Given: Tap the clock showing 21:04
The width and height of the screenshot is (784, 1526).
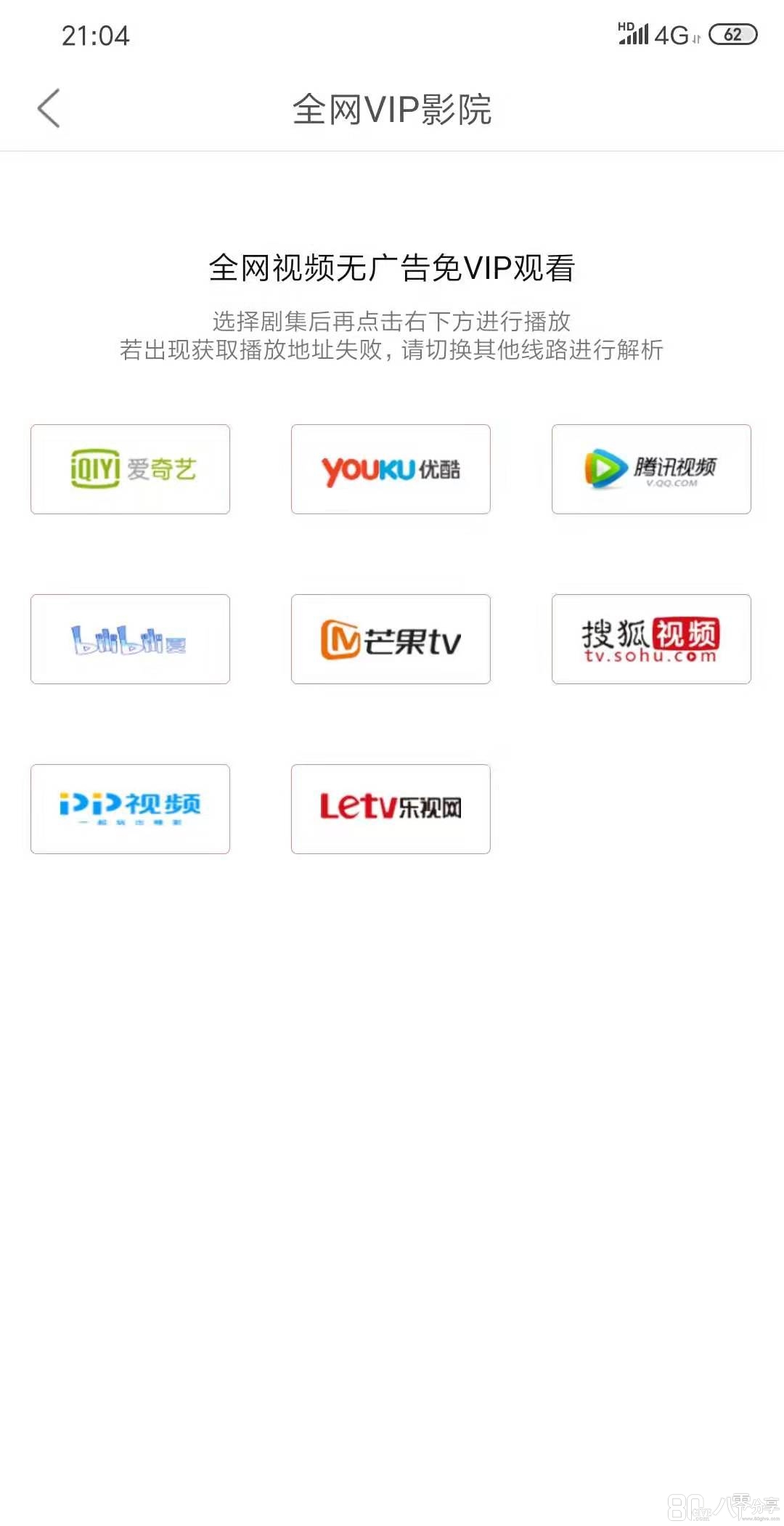Looking at the screenshot, I should coord(96,36).
